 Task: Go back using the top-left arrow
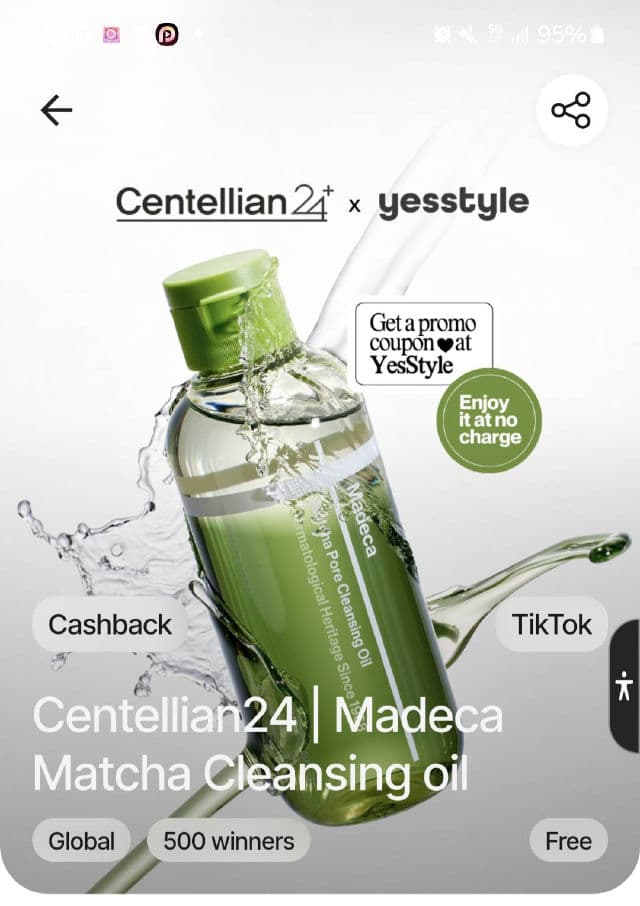point(56,110)
